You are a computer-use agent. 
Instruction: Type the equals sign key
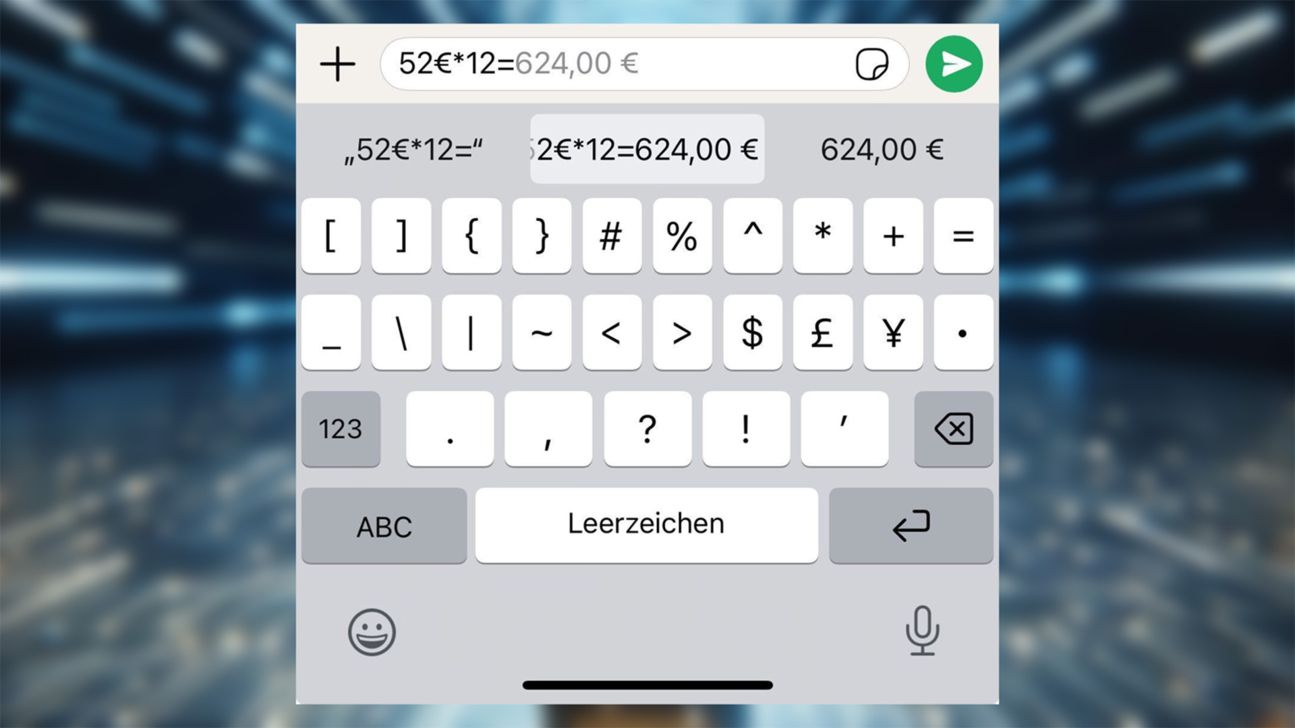[x=963, y=236]
